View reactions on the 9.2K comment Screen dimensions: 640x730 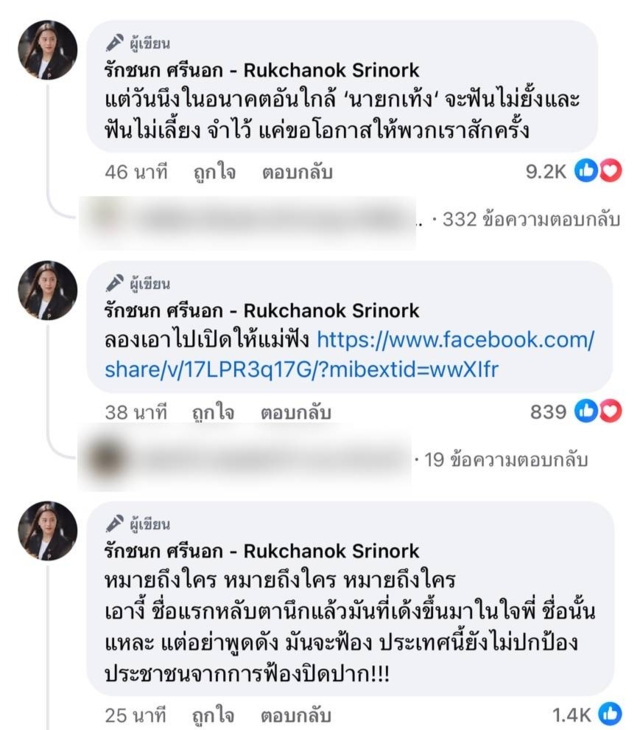click(x=597, y=171)
